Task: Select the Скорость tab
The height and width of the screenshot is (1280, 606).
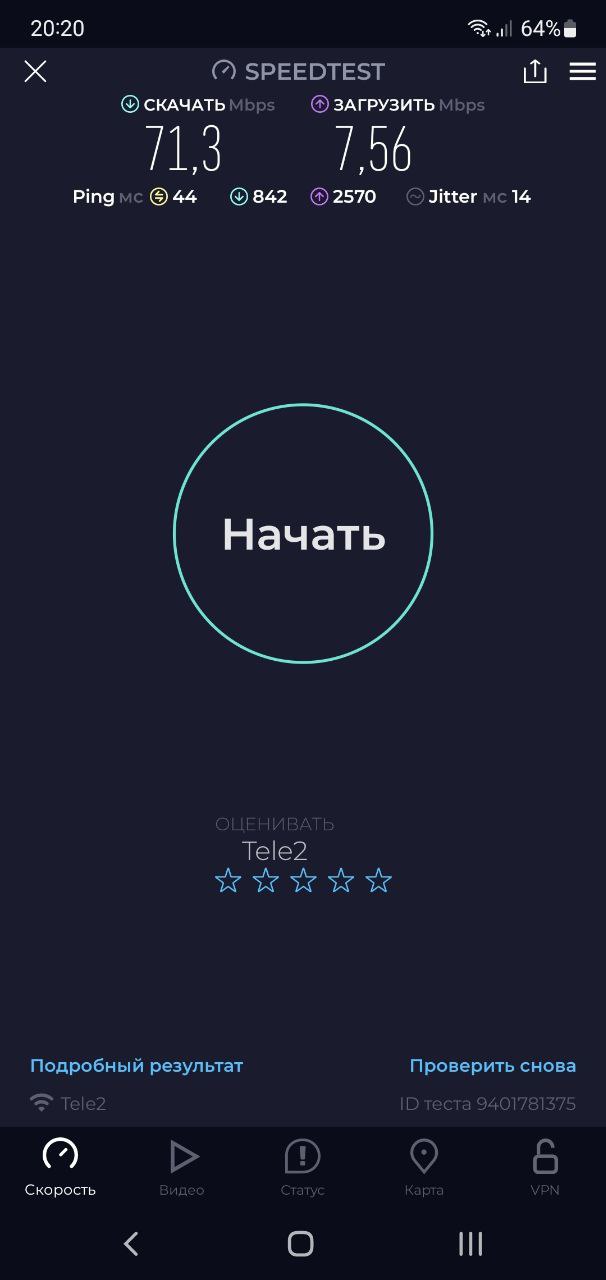Action: (61, 1168)
